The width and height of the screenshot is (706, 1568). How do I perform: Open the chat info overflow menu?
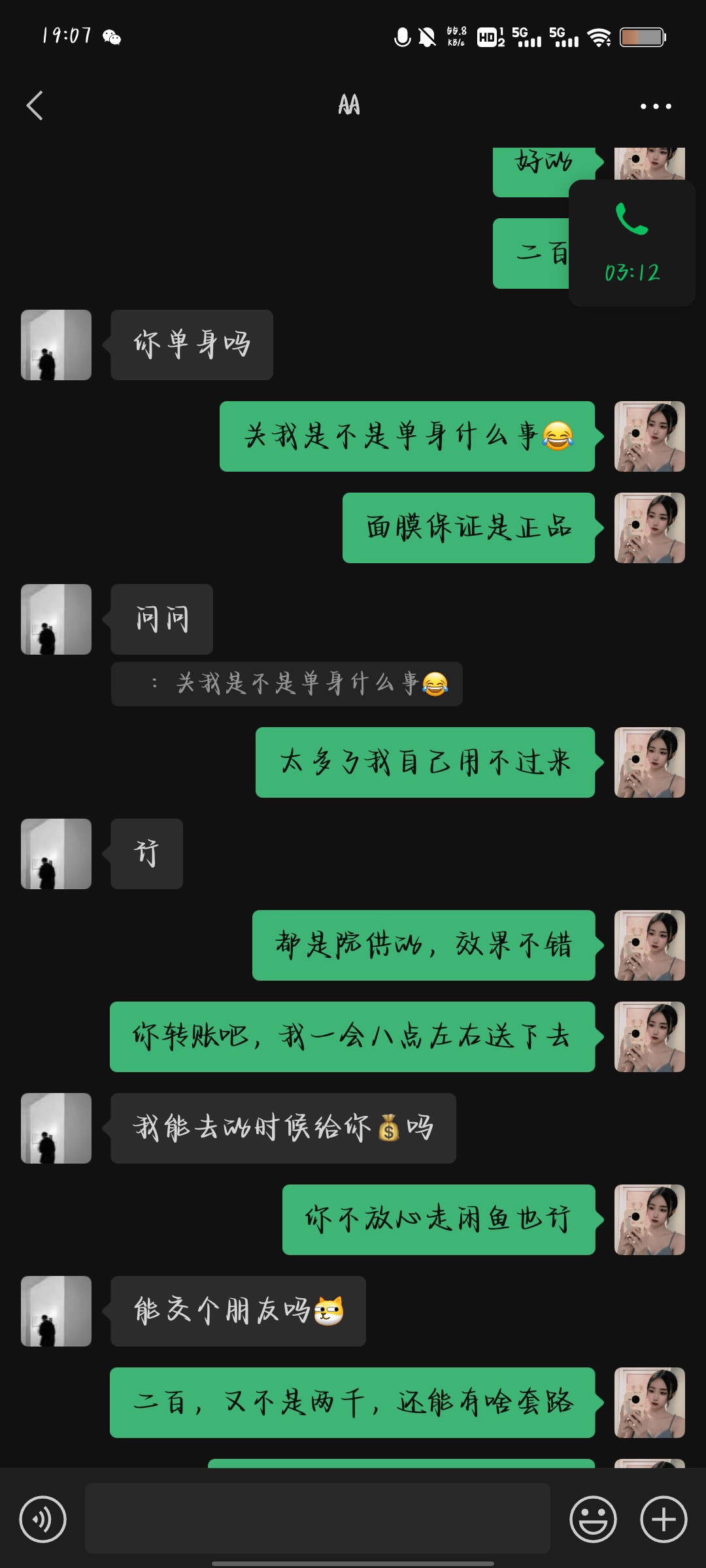coord(655,106)
